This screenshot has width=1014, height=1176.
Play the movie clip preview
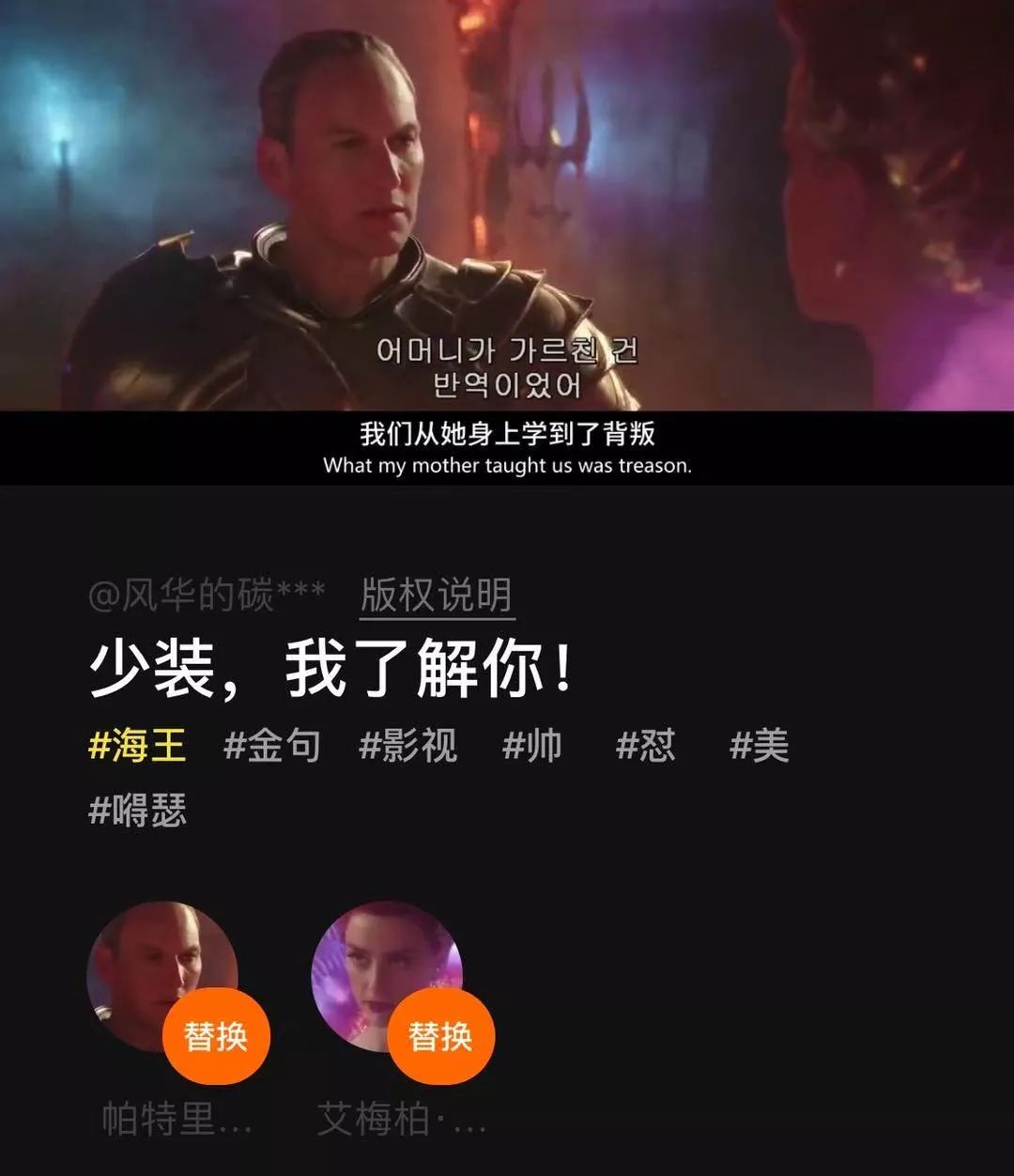pos(507,207)
